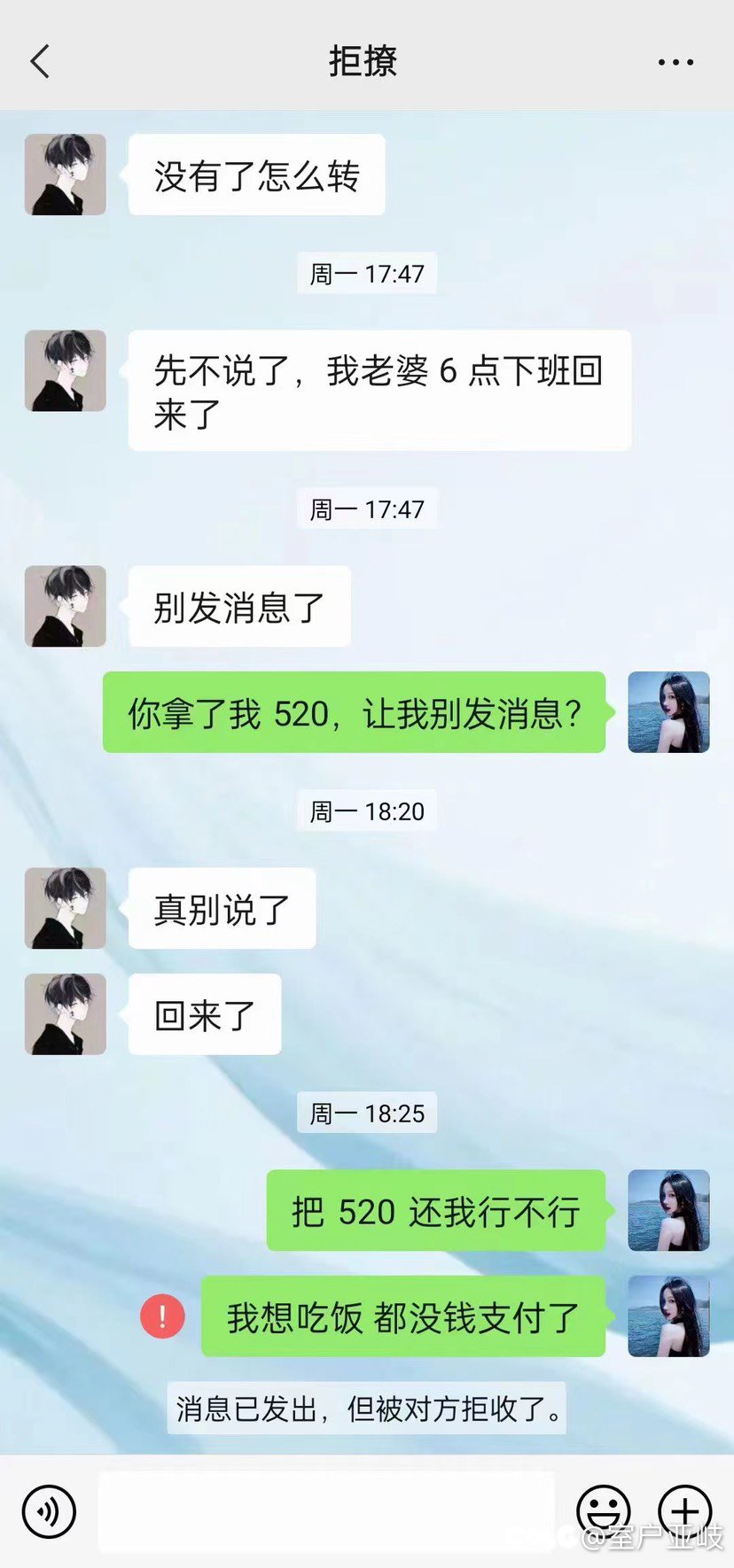Image resolution: width=734 pixels, height=1568 pixels.
Task: Open the three-dot chat info menu
Action: pos(675,62)
